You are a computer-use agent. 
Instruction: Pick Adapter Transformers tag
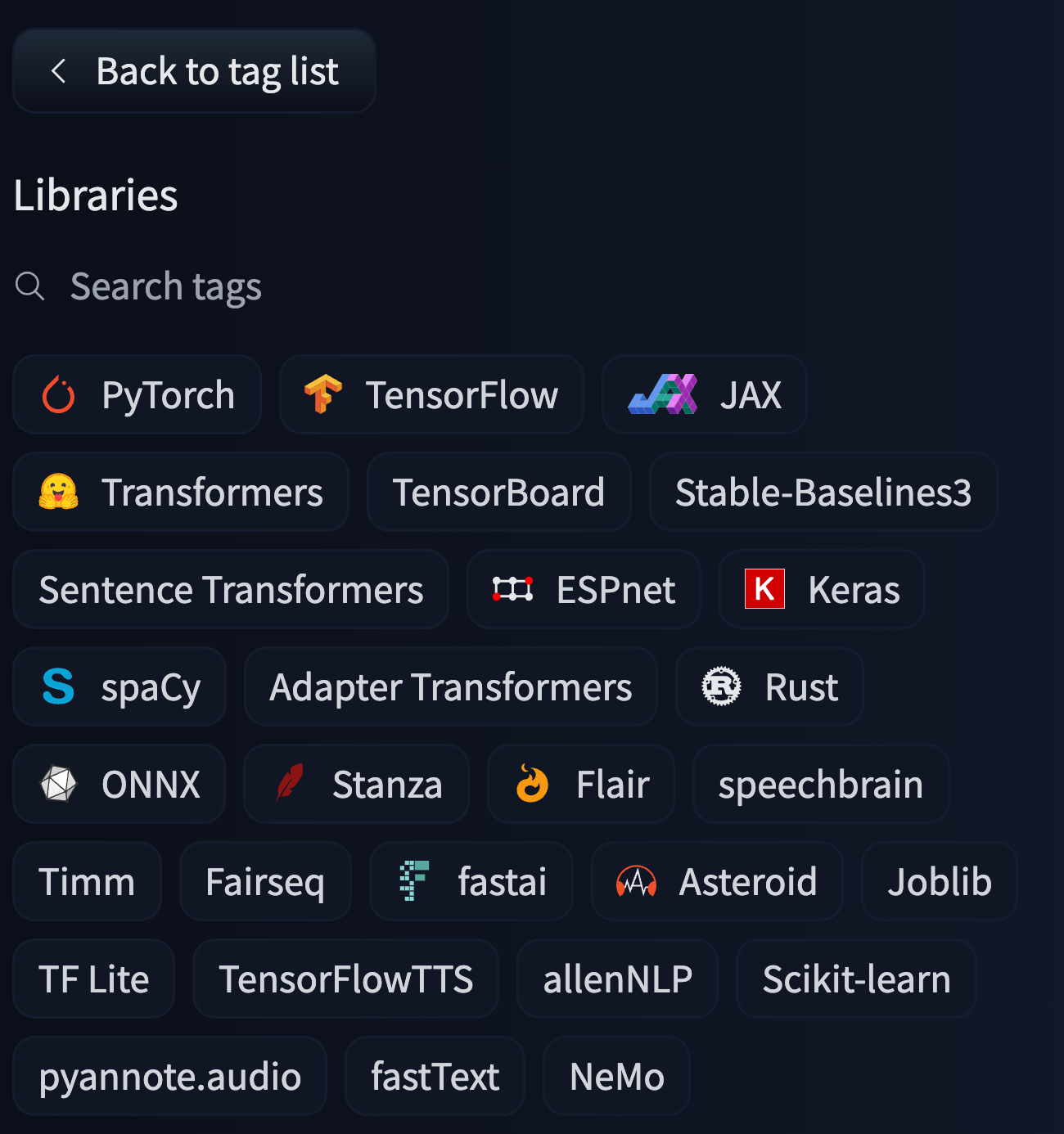click(x=450, y=687)
